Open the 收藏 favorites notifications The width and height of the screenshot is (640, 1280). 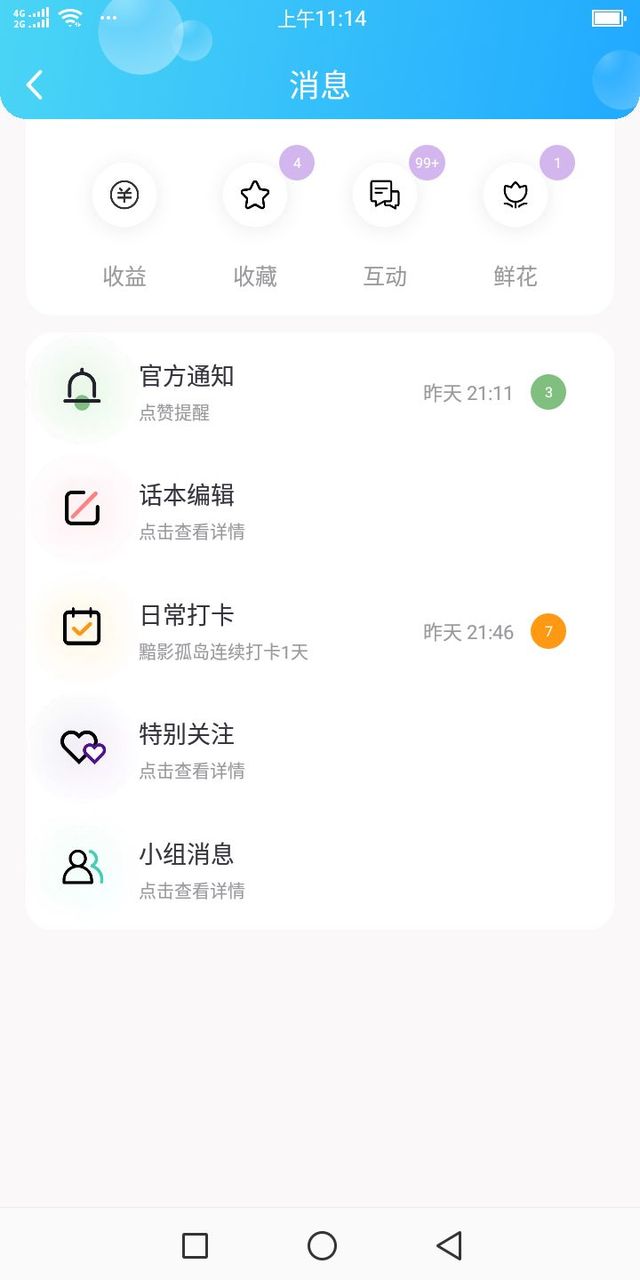pos(255,227)
